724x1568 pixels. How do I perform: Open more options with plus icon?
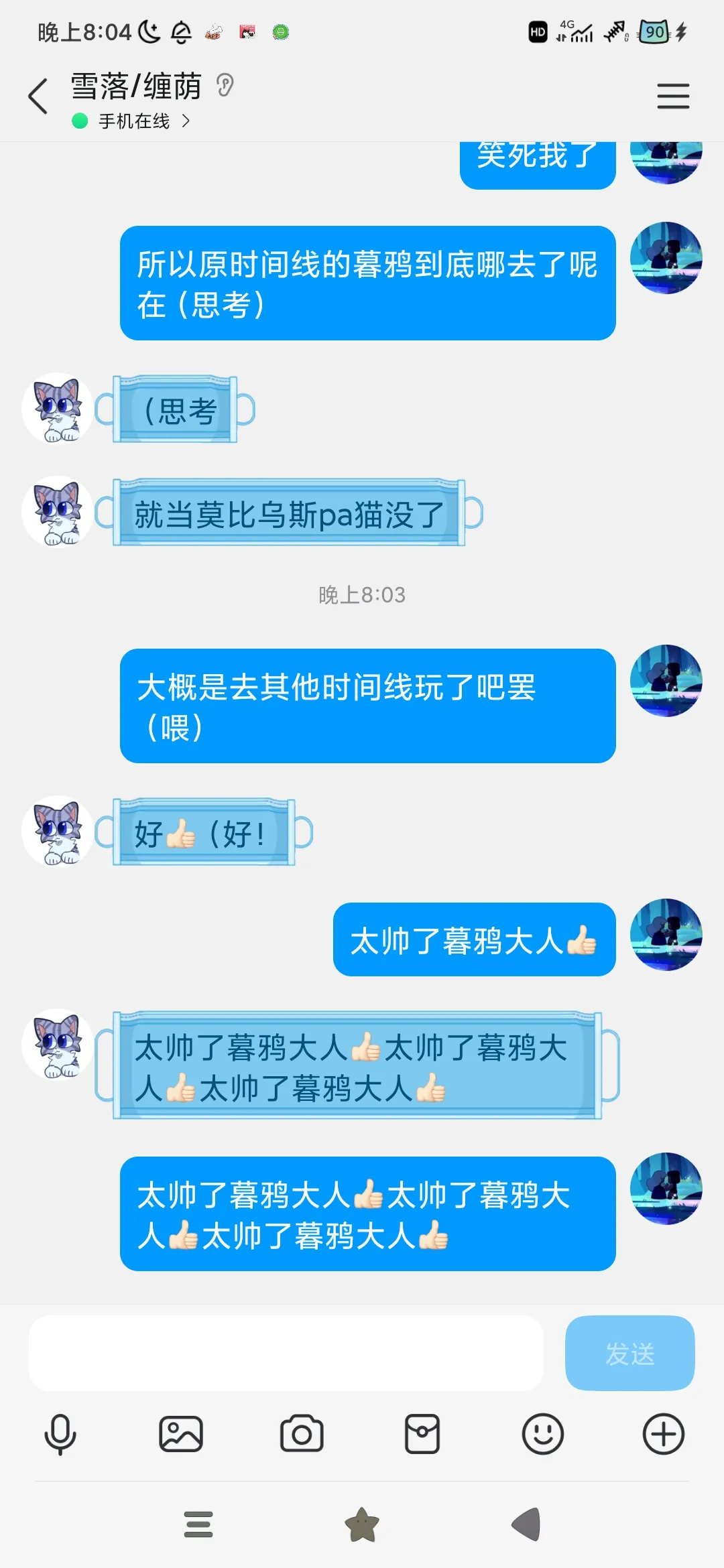664,1435
